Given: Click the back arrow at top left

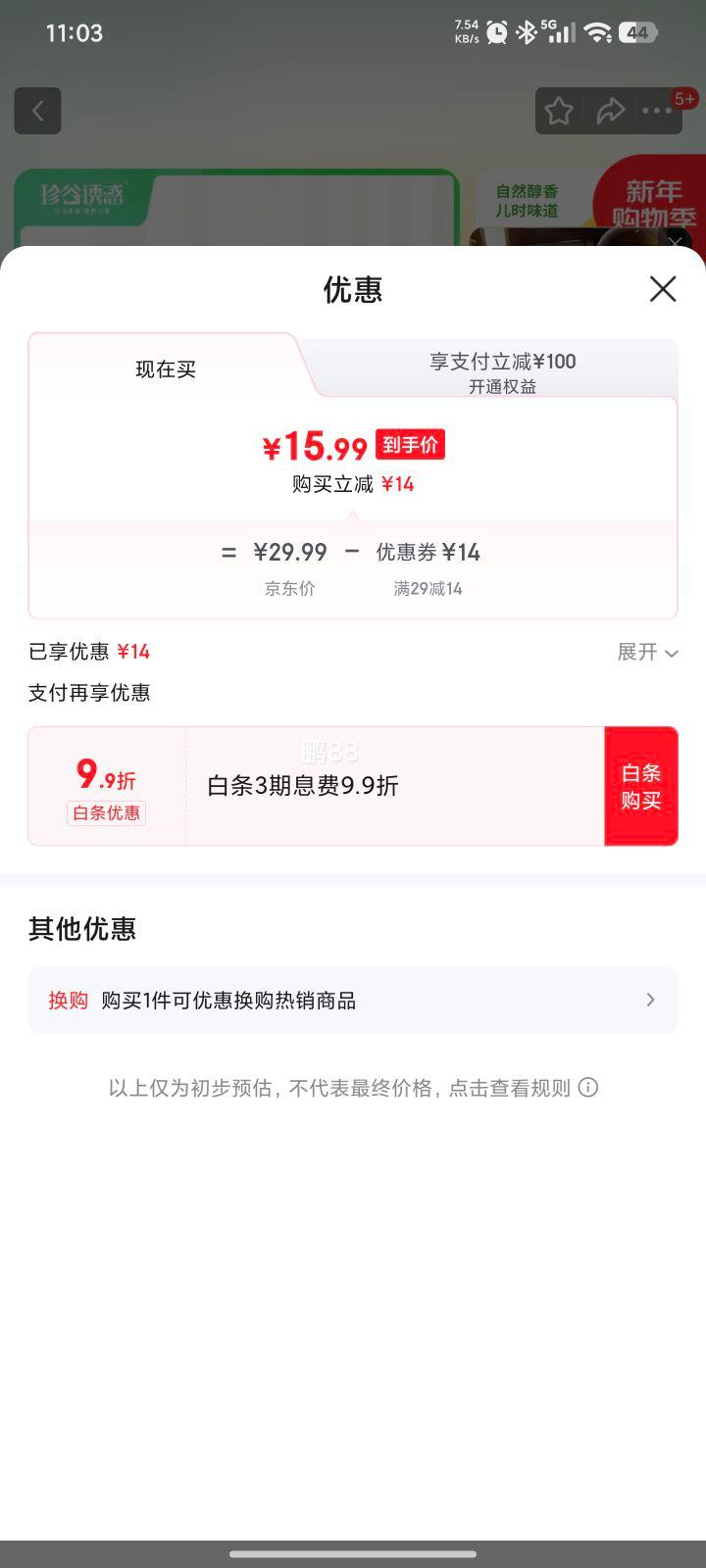Looking at the screenshot, I should 37,110.
